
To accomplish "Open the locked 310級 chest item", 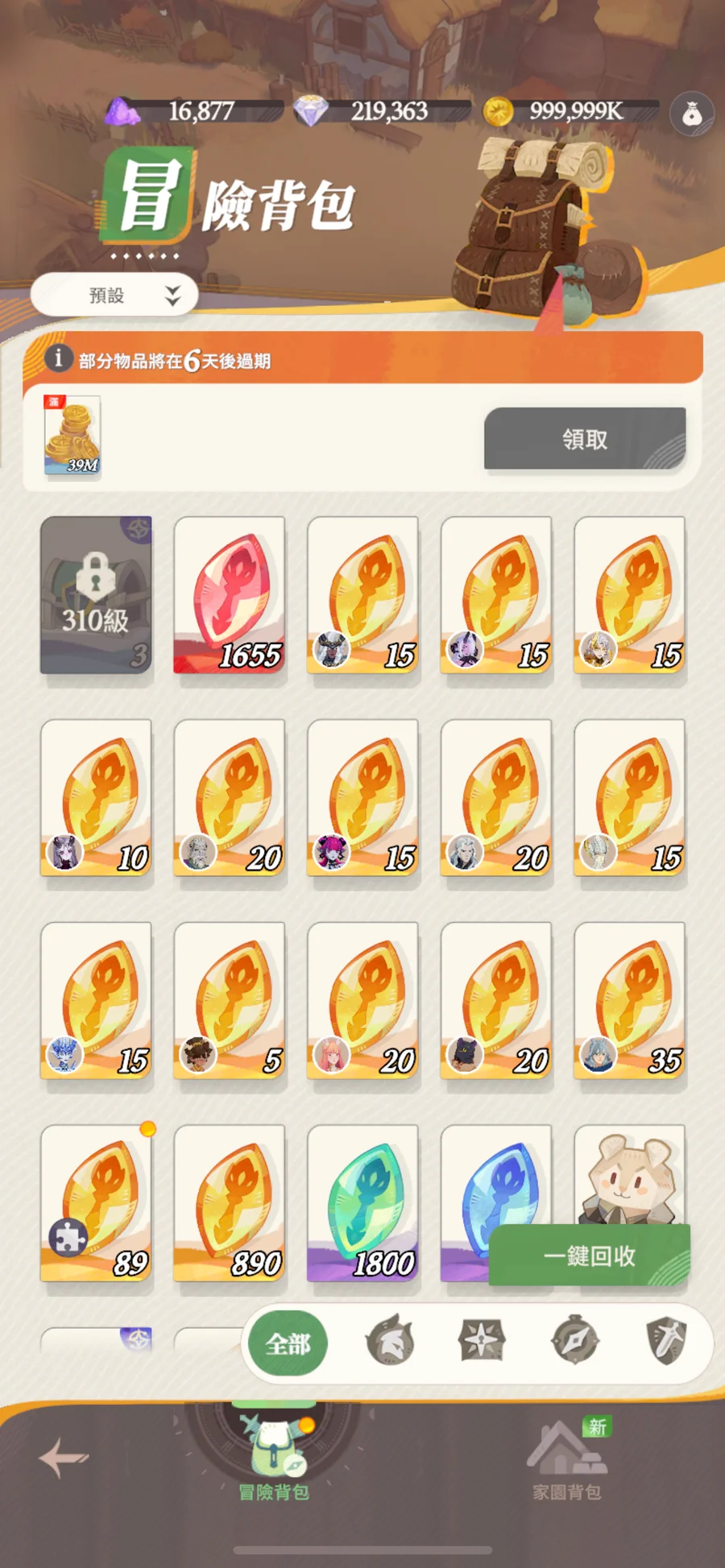I will 96,595.
